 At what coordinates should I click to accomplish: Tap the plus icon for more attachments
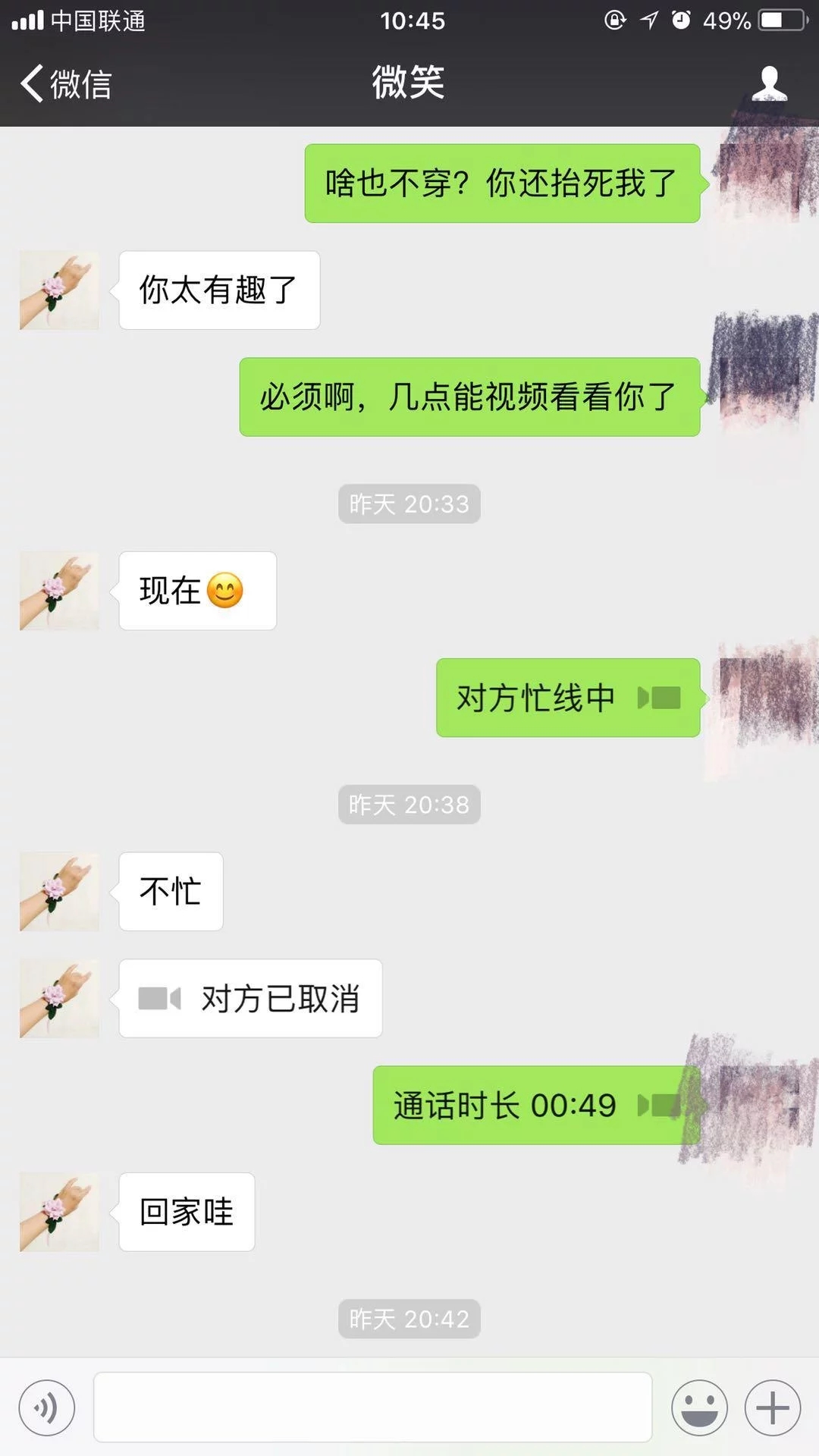pos(772,1407)
